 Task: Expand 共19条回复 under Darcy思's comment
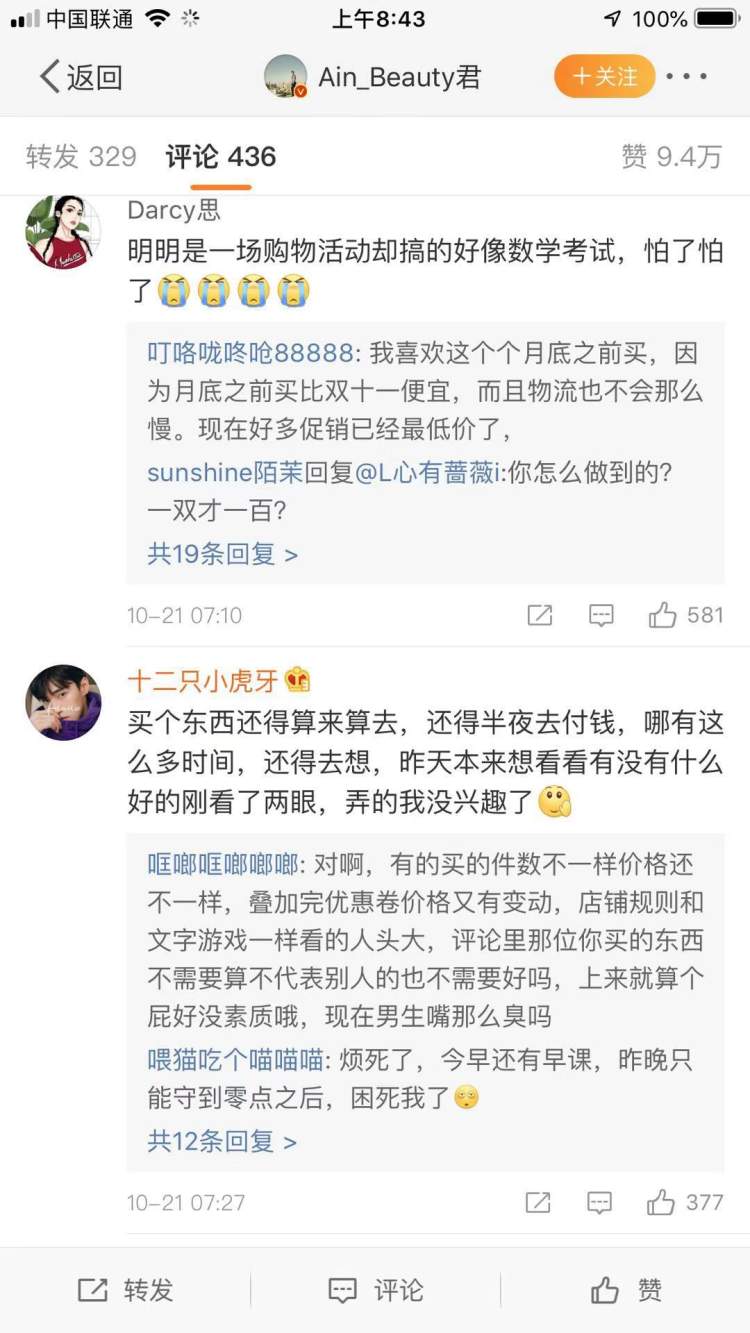point(222,554)
